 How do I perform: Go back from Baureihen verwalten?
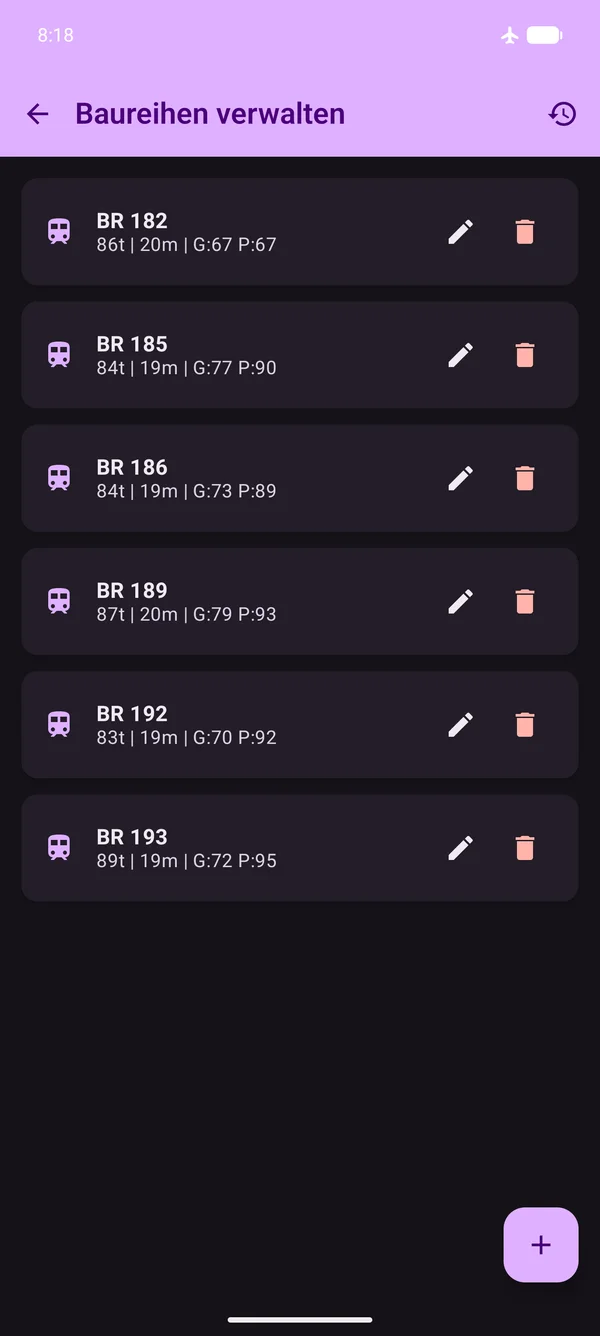point(38,114)
